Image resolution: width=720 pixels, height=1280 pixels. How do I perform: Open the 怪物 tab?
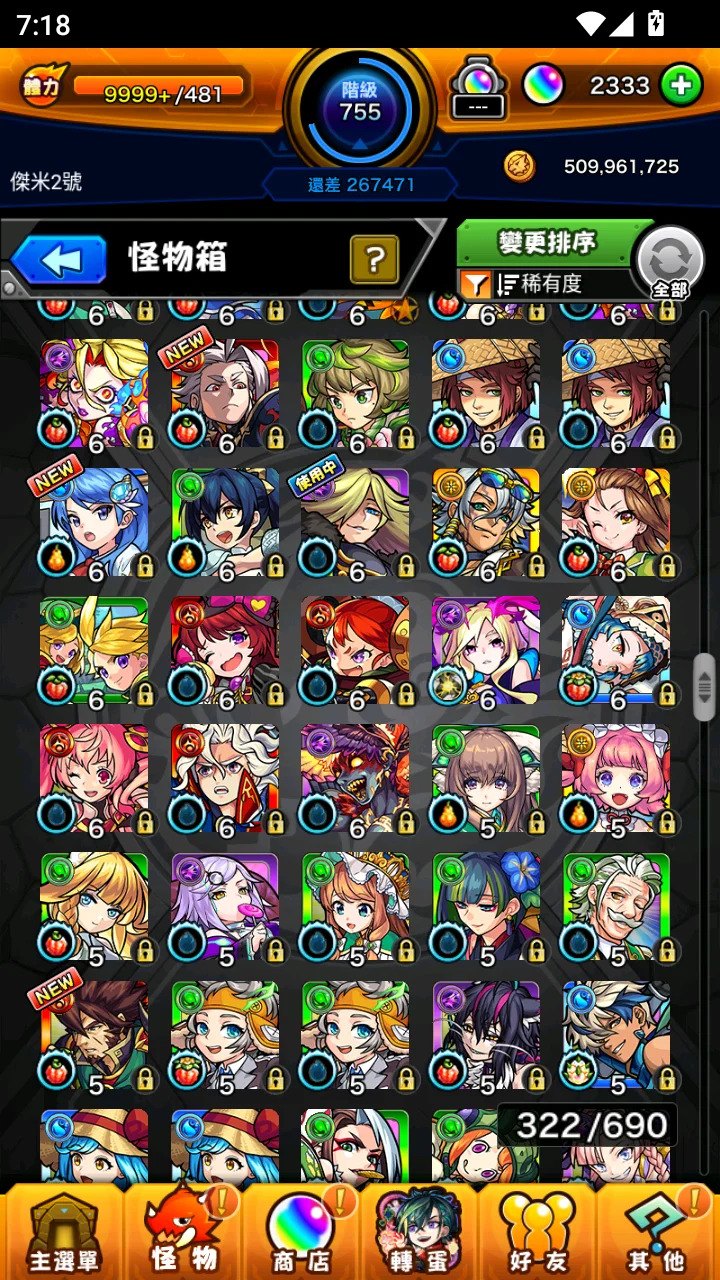click(183, 1232)
